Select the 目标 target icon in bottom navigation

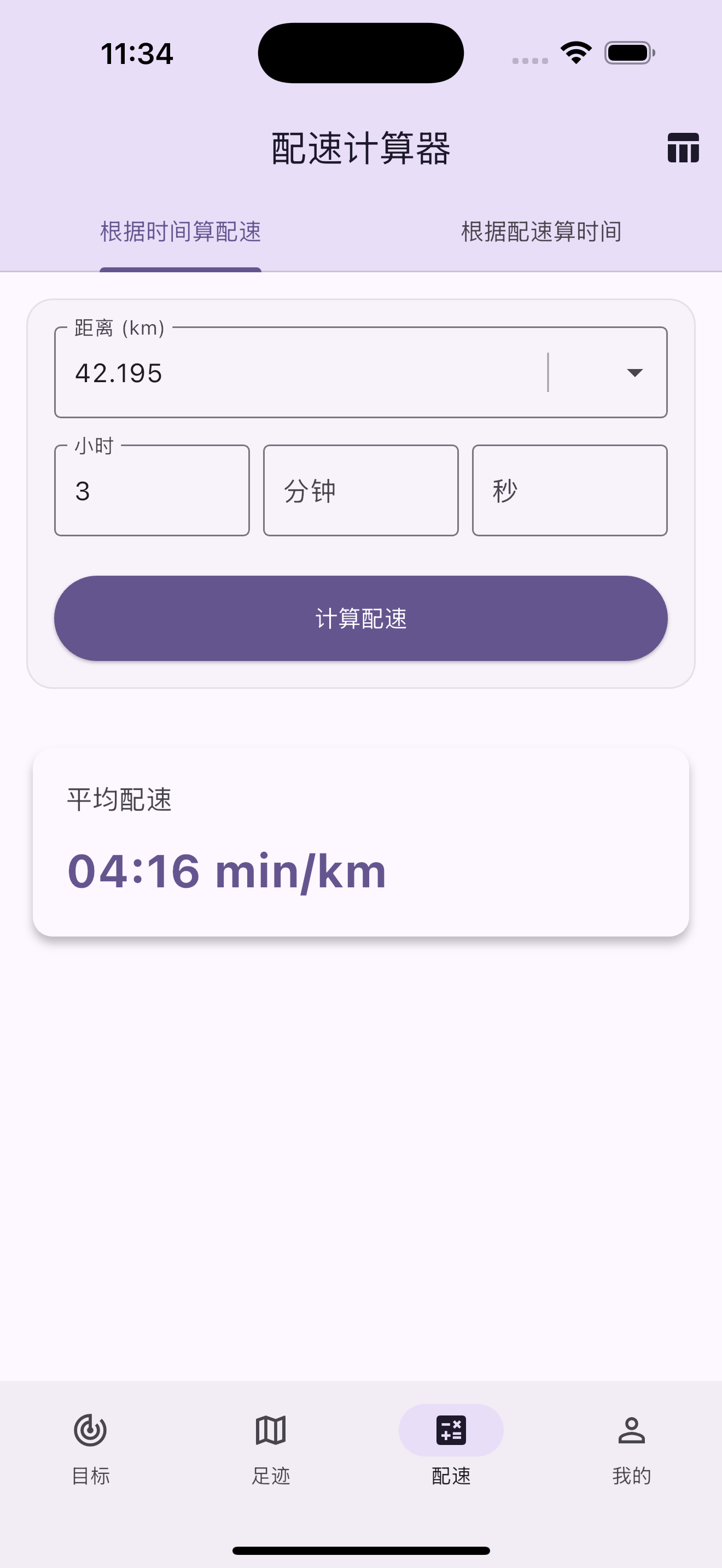90,1430
